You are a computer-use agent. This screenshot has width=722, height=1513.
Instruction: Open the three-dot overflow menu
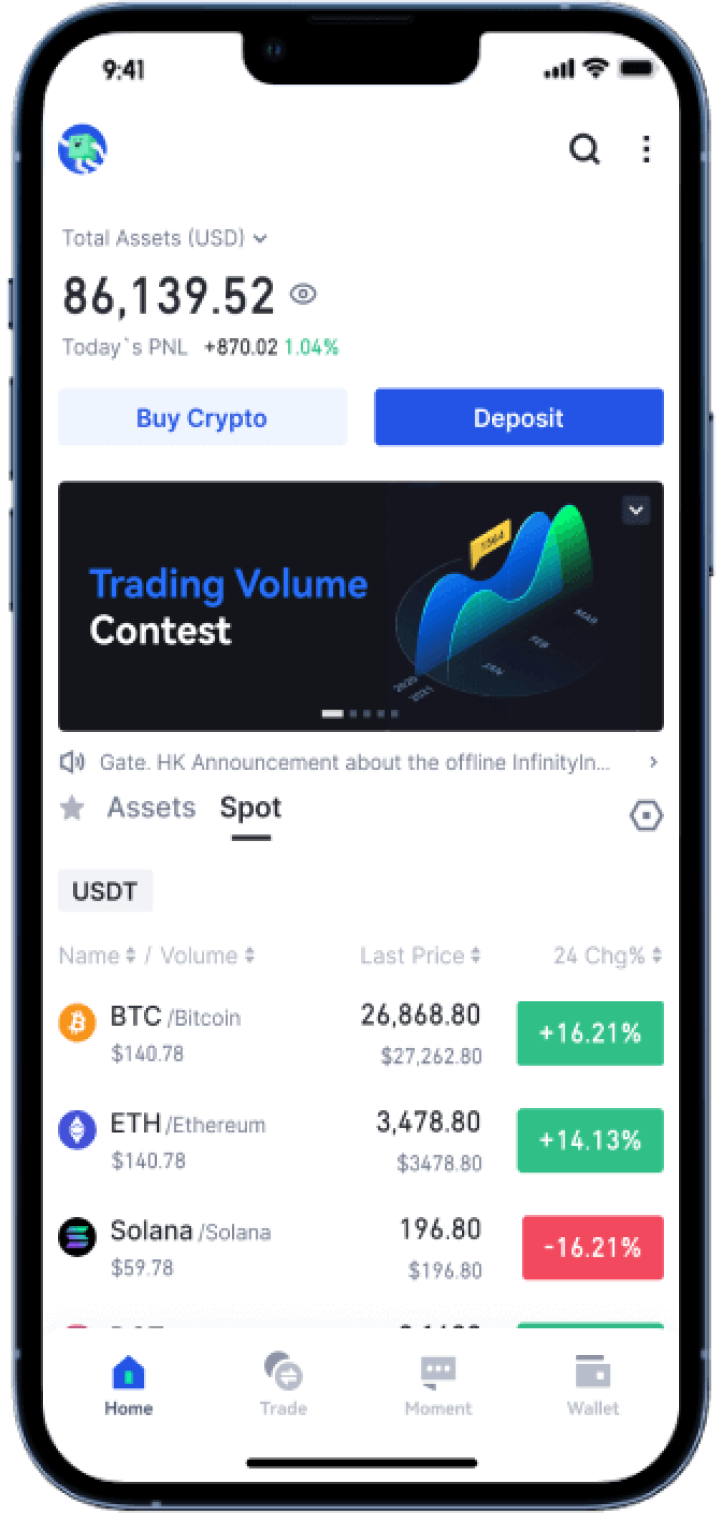[x=646, y=150]
